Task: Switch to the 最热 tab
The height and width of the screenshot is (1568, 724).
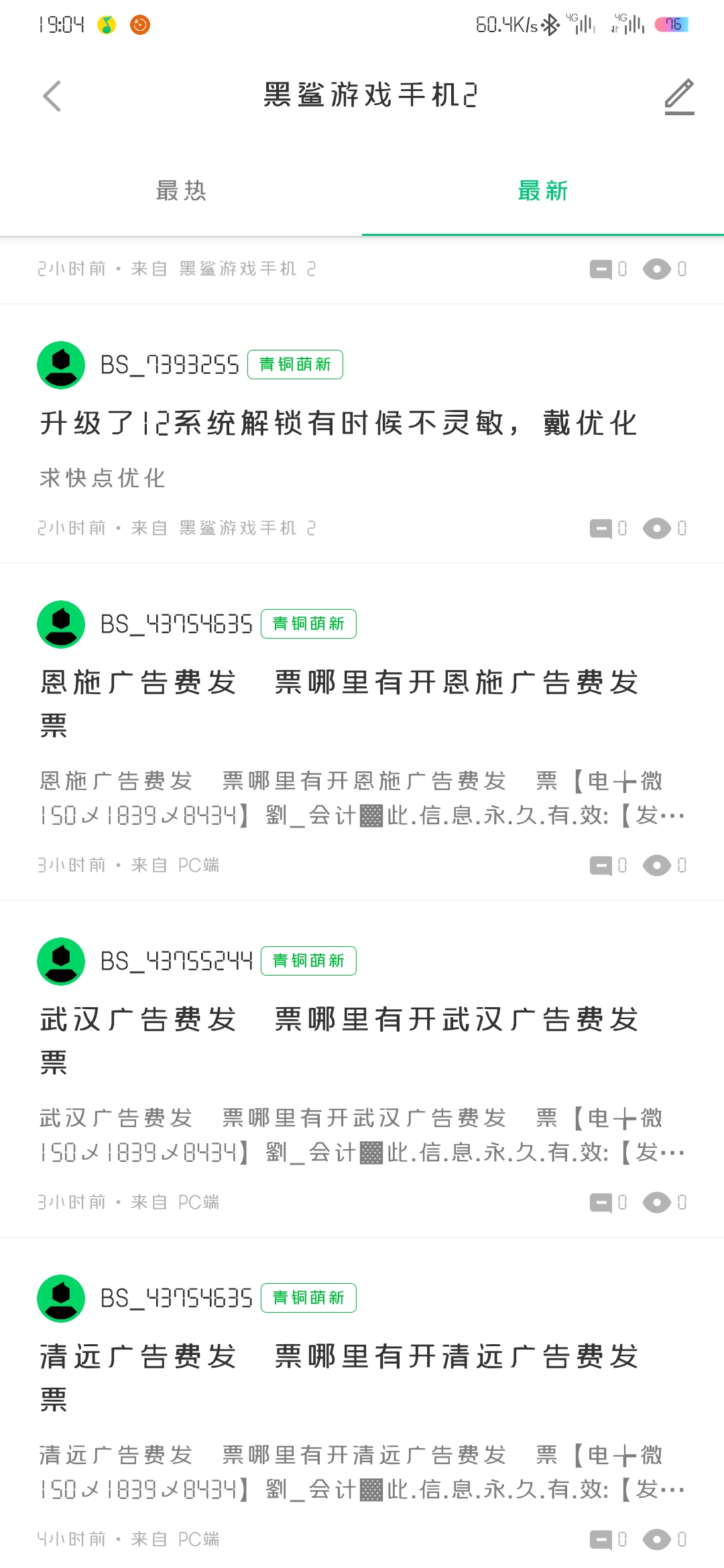Action: (x=181, y=191)
